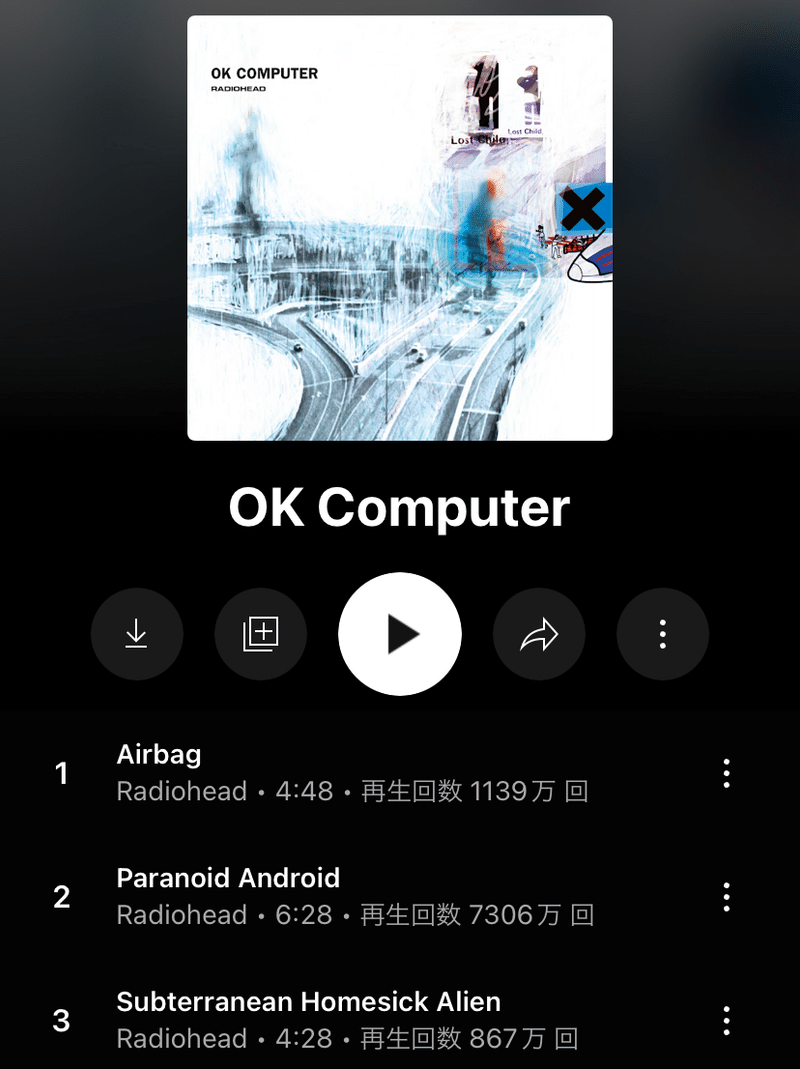800x1069 pixels.
Task: Tap Radiohead under Paranoid Android
Action: [181, 914]
